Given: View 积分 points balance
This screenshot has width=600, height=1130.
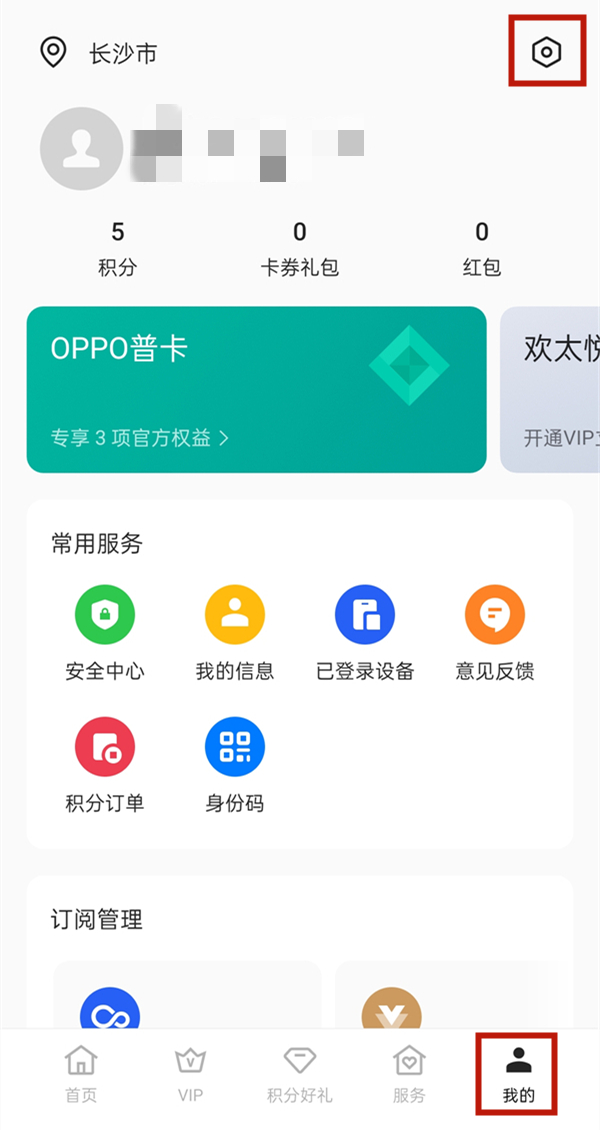Looking at the screenshot, I should click(x=117, y=249).
